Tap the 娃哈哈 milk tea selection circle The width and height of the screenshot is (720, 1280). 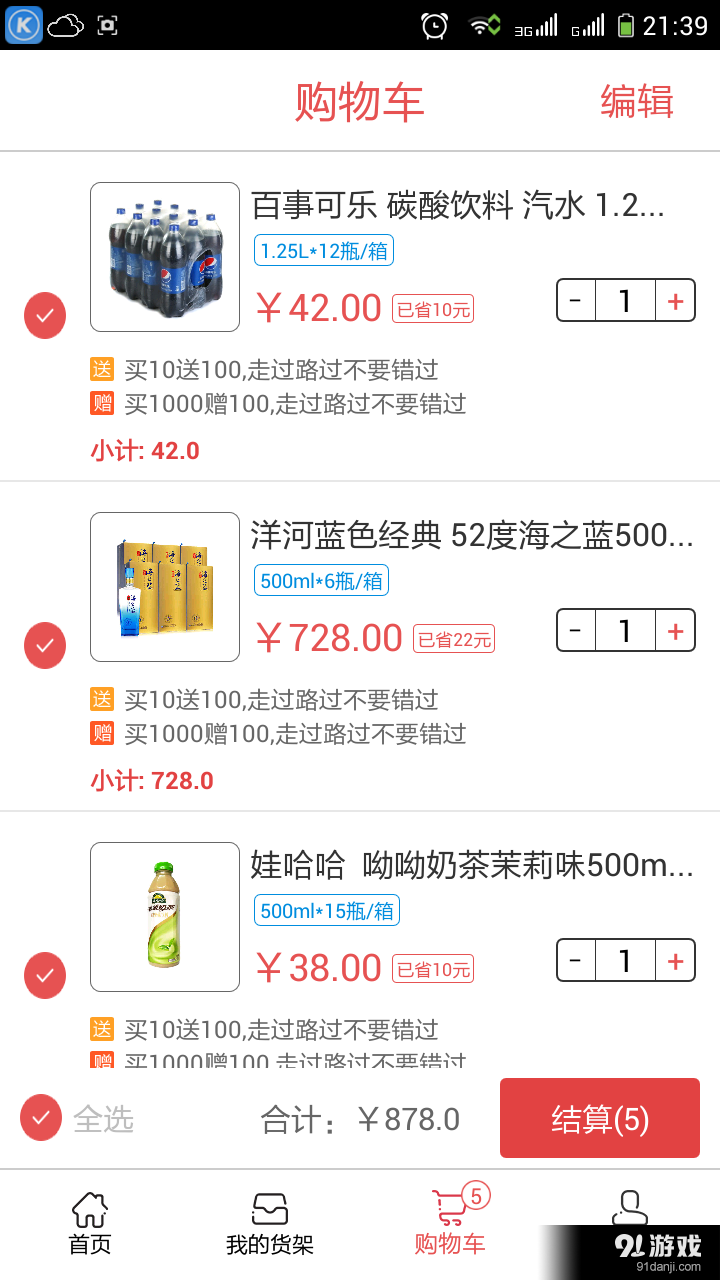(44, 975)
